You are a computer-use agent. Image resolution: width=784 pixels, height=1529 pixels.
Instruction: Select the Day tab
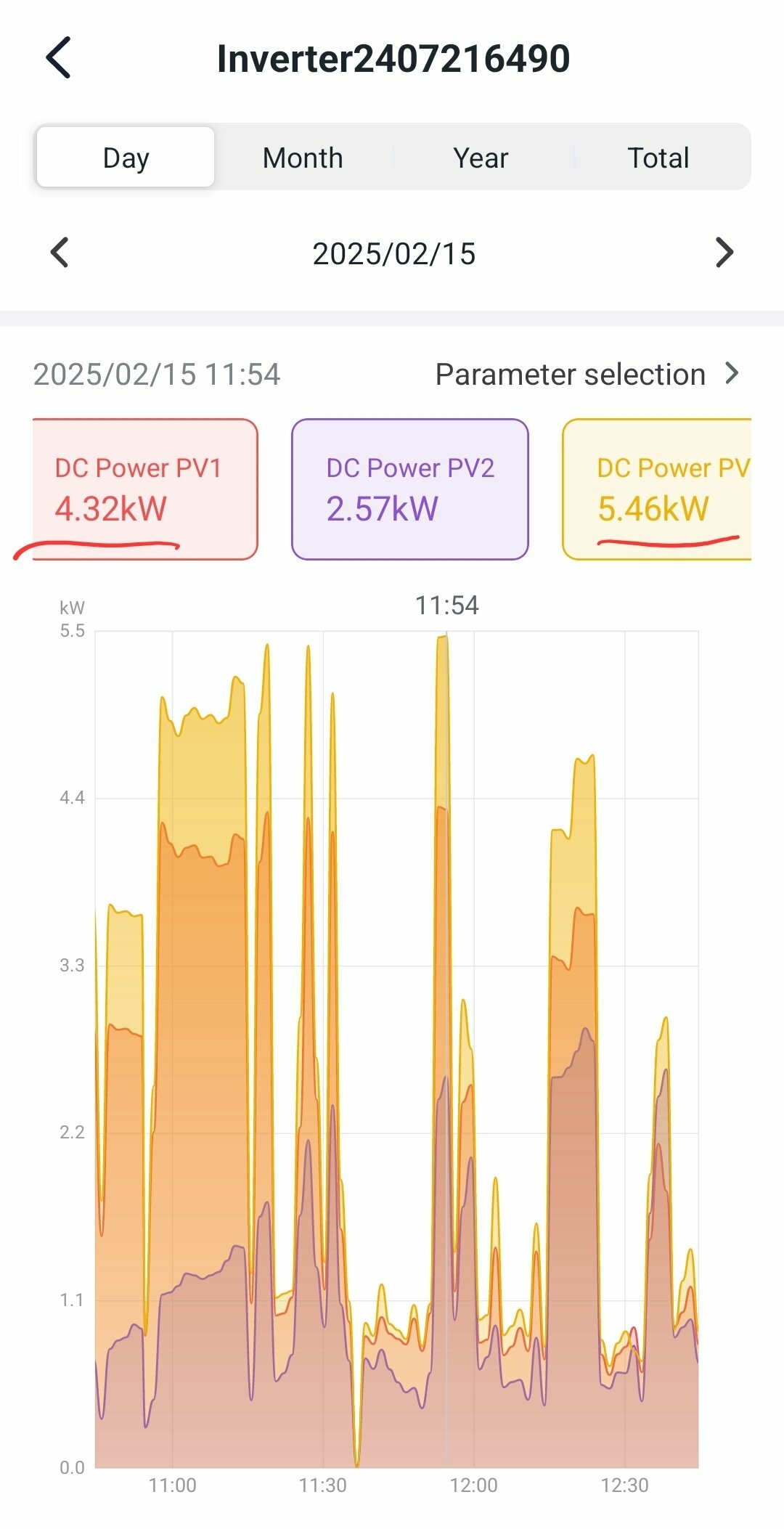[126, 158]
